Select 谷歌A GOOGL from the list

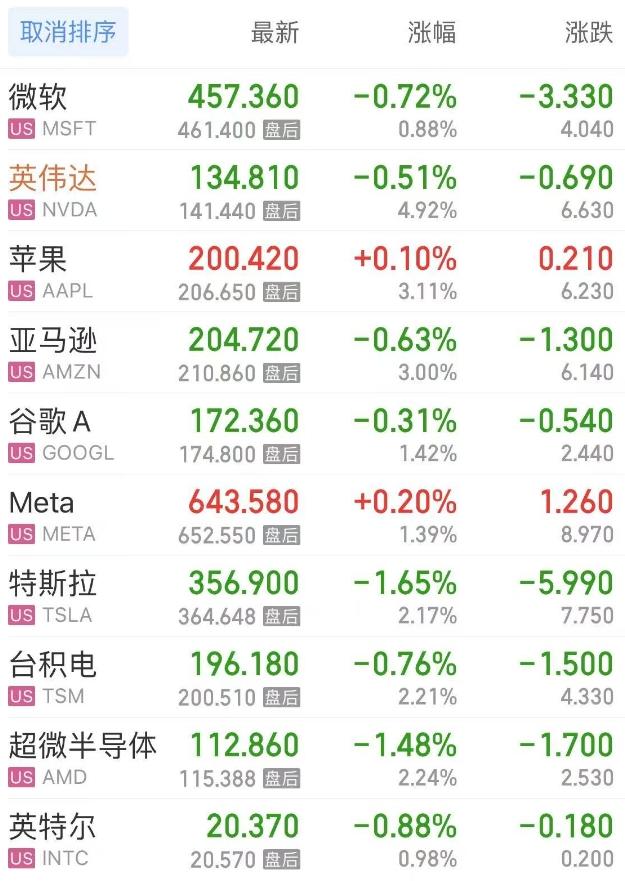[312, 435]
